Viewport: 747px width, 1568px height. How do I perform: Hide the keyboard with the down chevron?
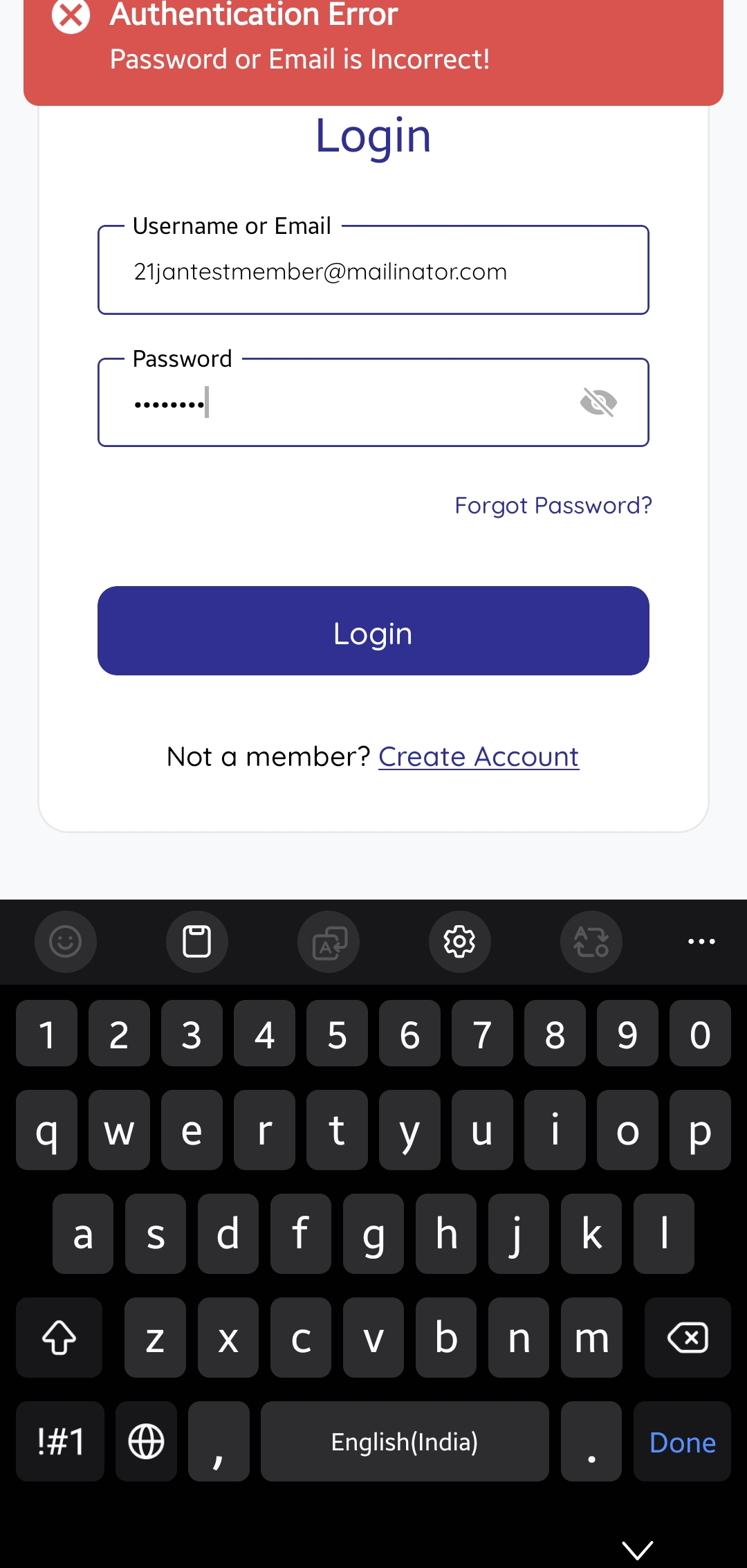[x=637, y=1550]
